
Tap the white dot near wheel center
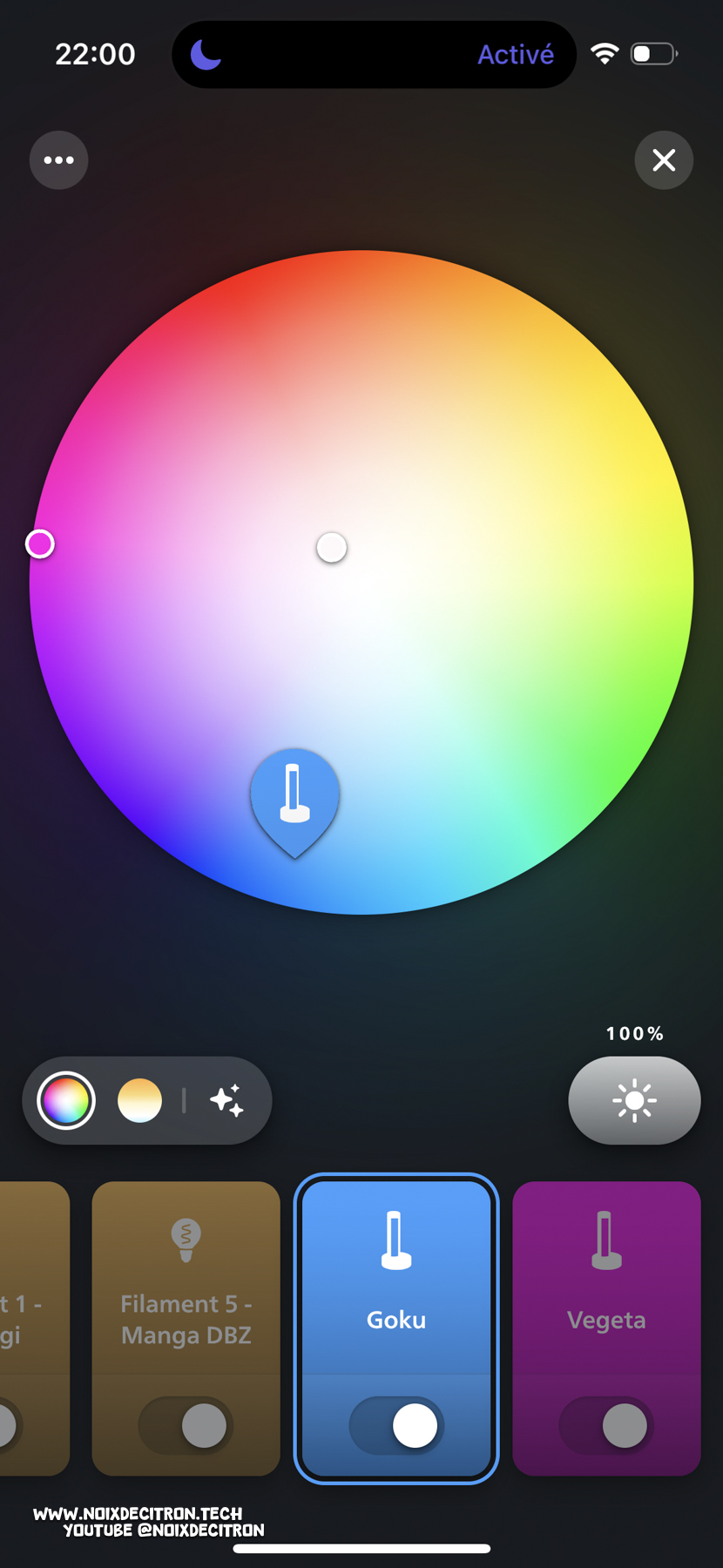click(331, 548)
